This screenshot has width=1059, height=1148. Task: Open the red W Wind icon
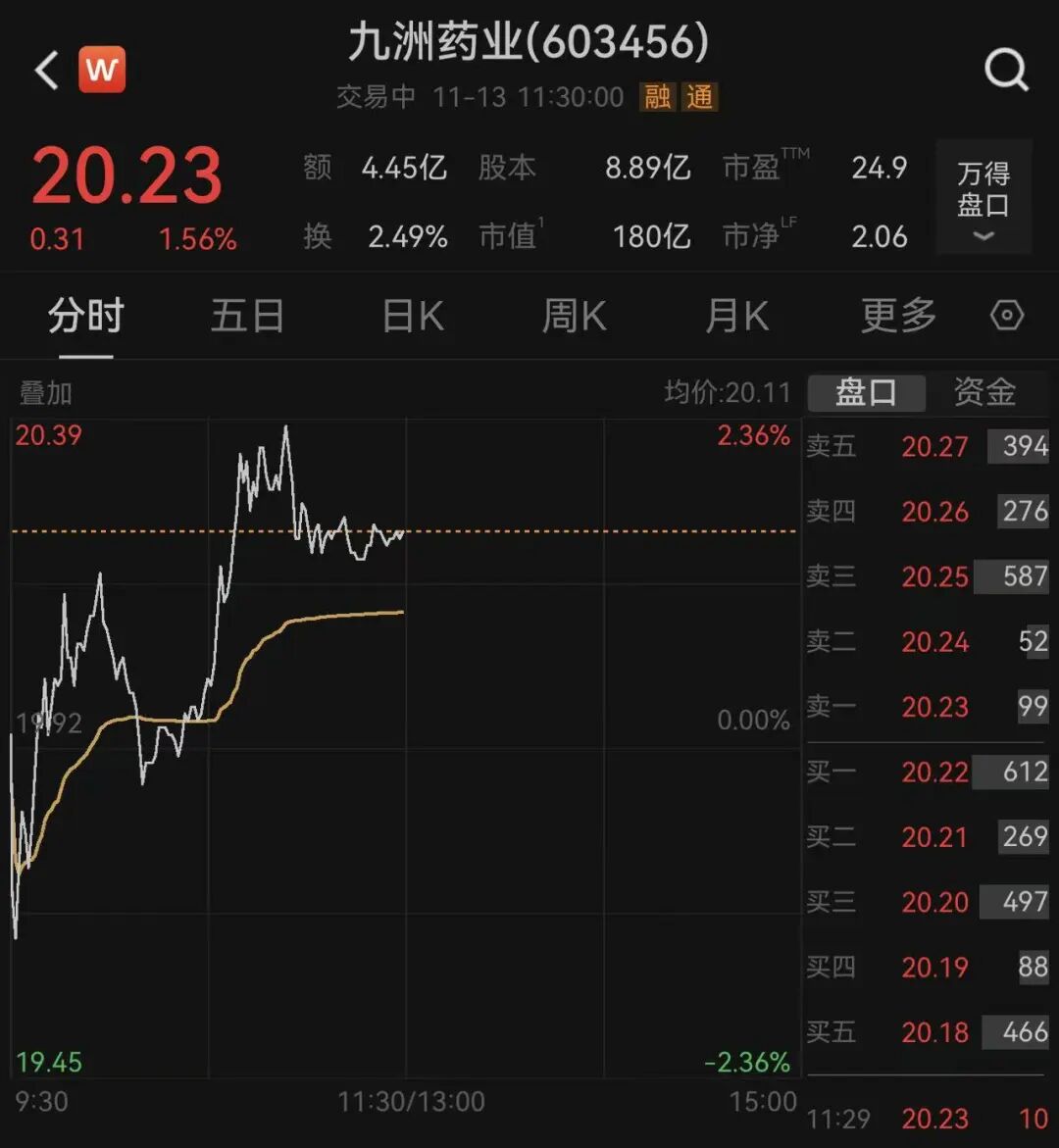102,71
